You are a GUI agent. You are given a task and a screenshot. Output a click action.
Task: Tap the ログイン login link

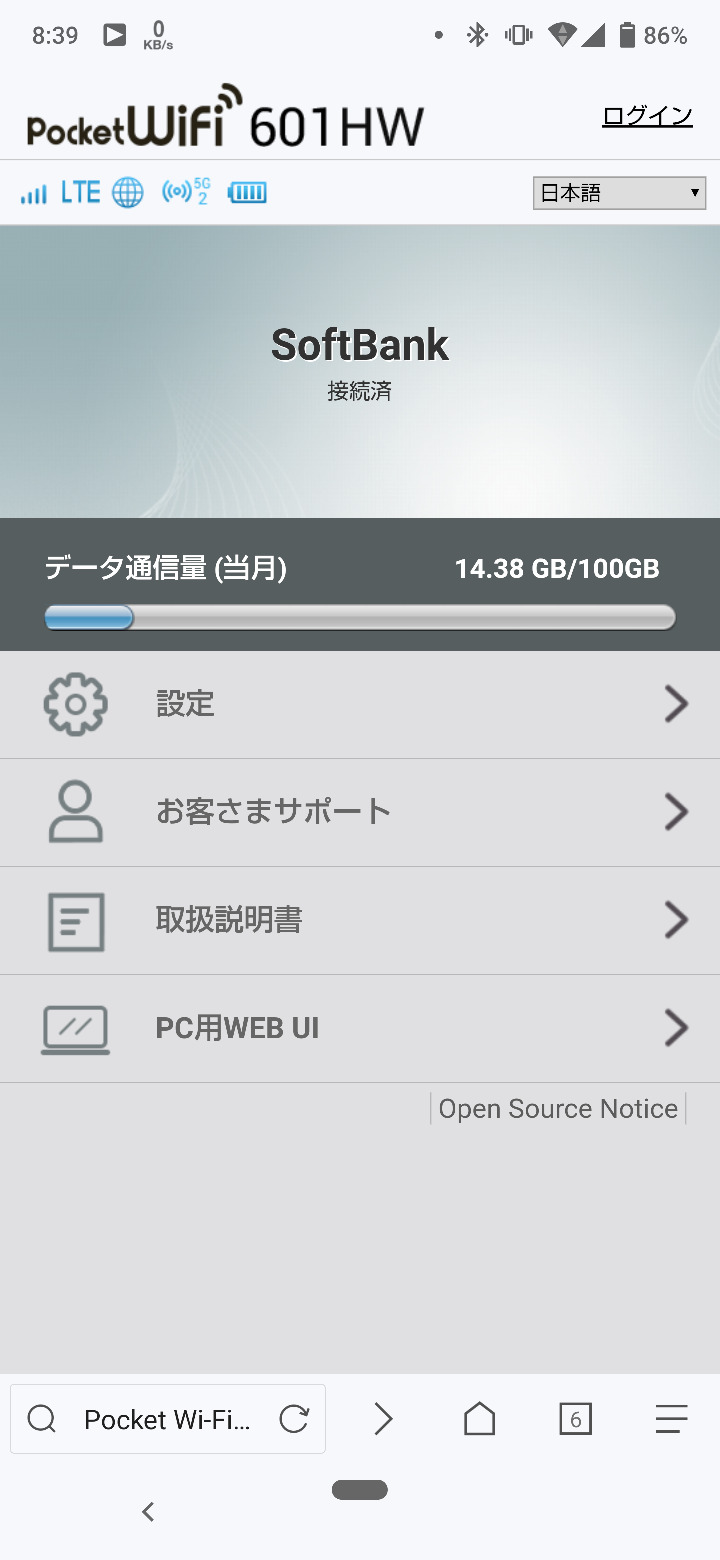click(647, 116)
